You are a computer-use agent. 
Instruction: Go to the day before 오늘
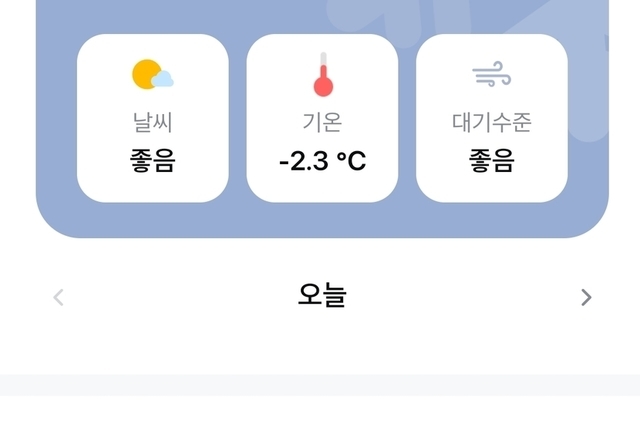58,297
